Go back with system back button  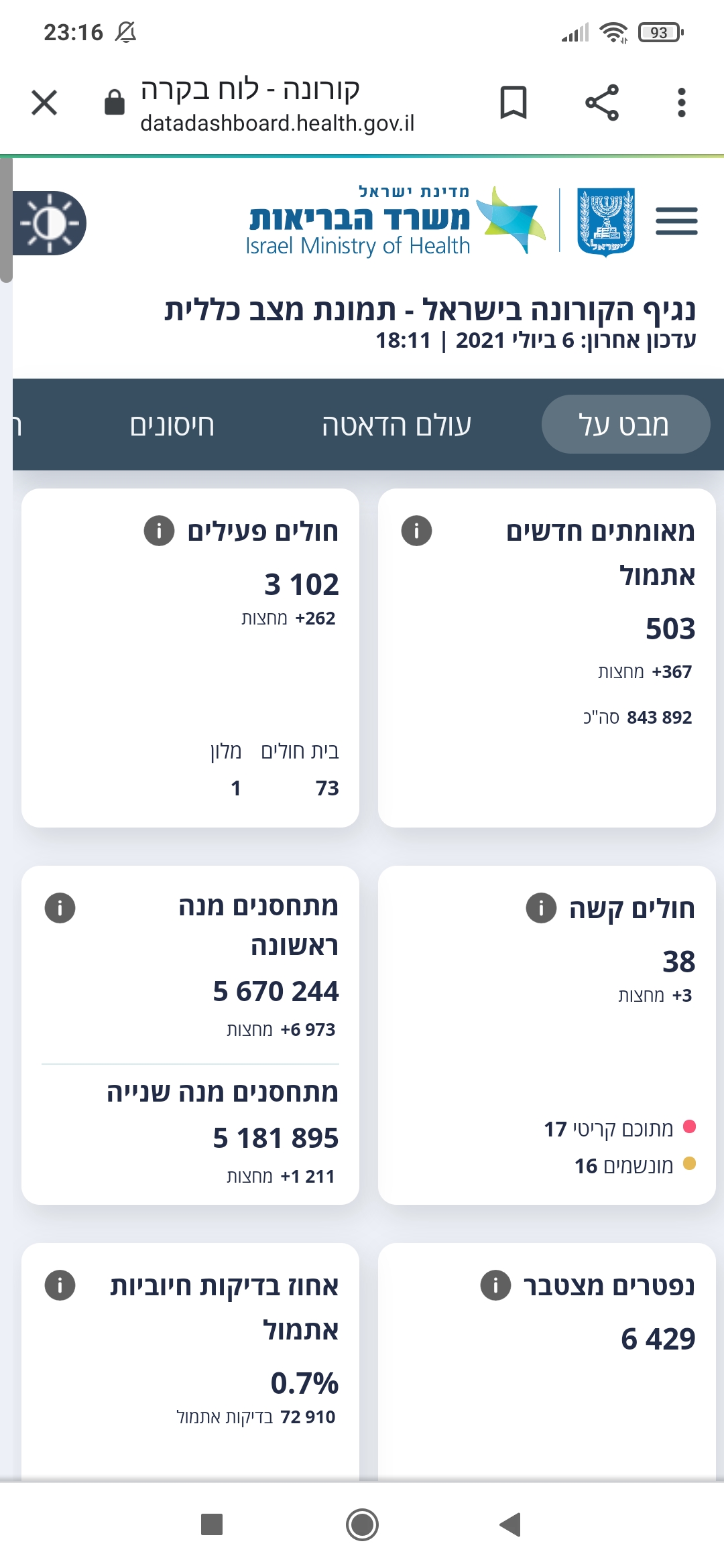click(511, 1524)
